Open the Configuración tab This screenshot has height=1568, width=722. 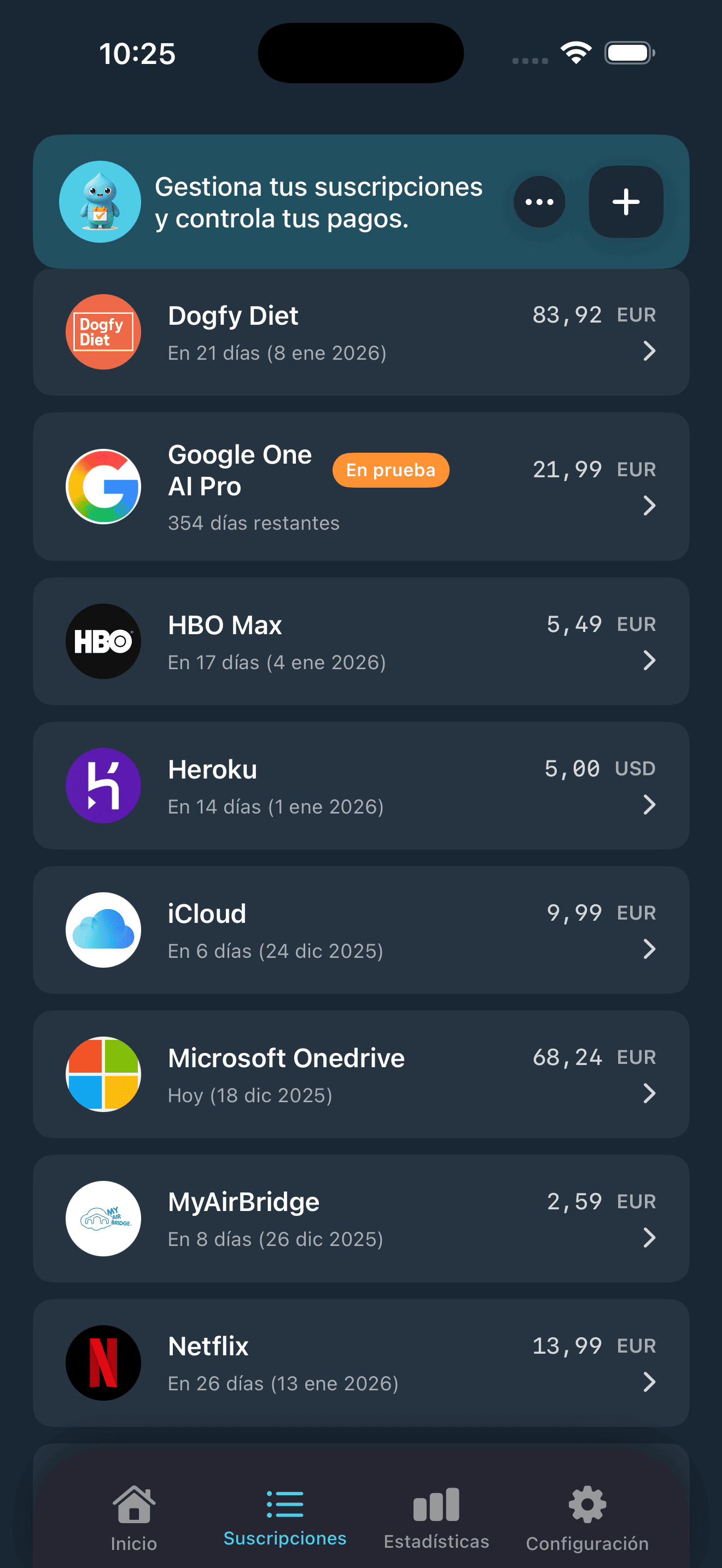click(587, 1517)
